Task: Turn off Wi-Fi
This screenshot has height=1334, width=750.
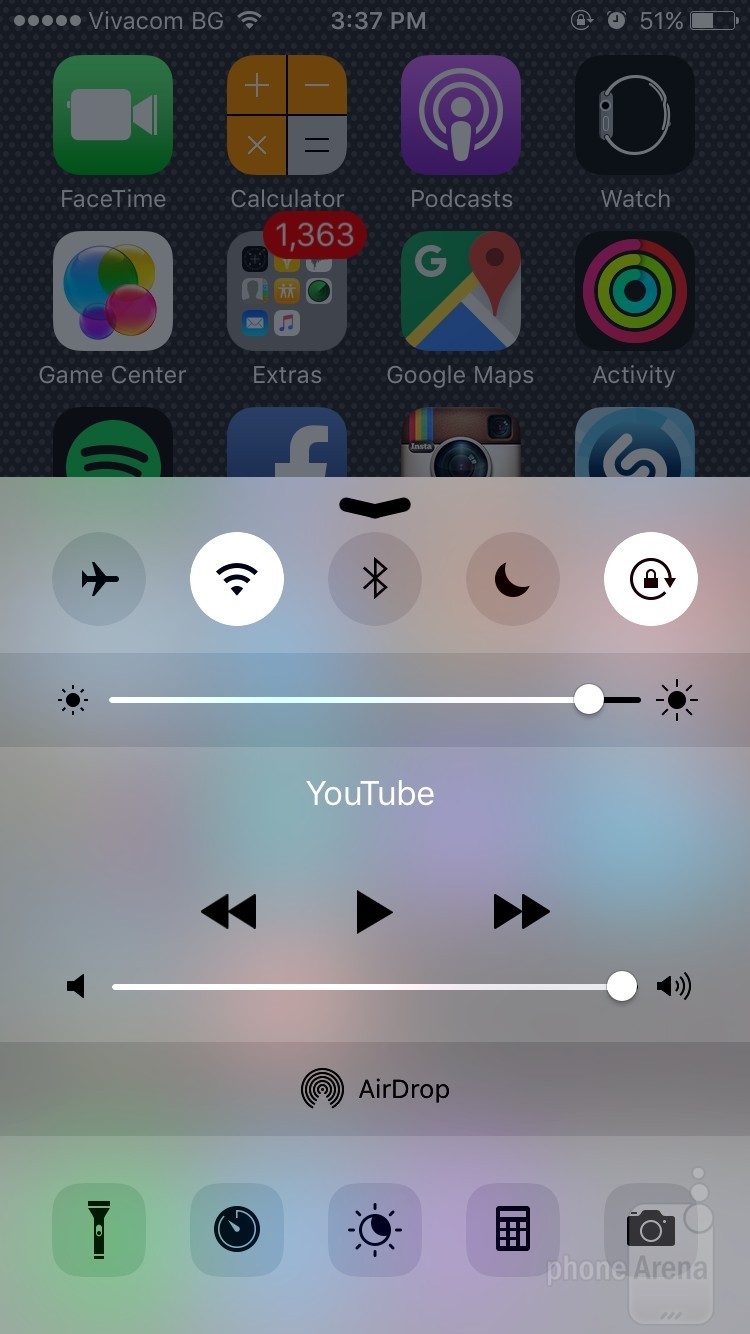Action: point(237,579)
